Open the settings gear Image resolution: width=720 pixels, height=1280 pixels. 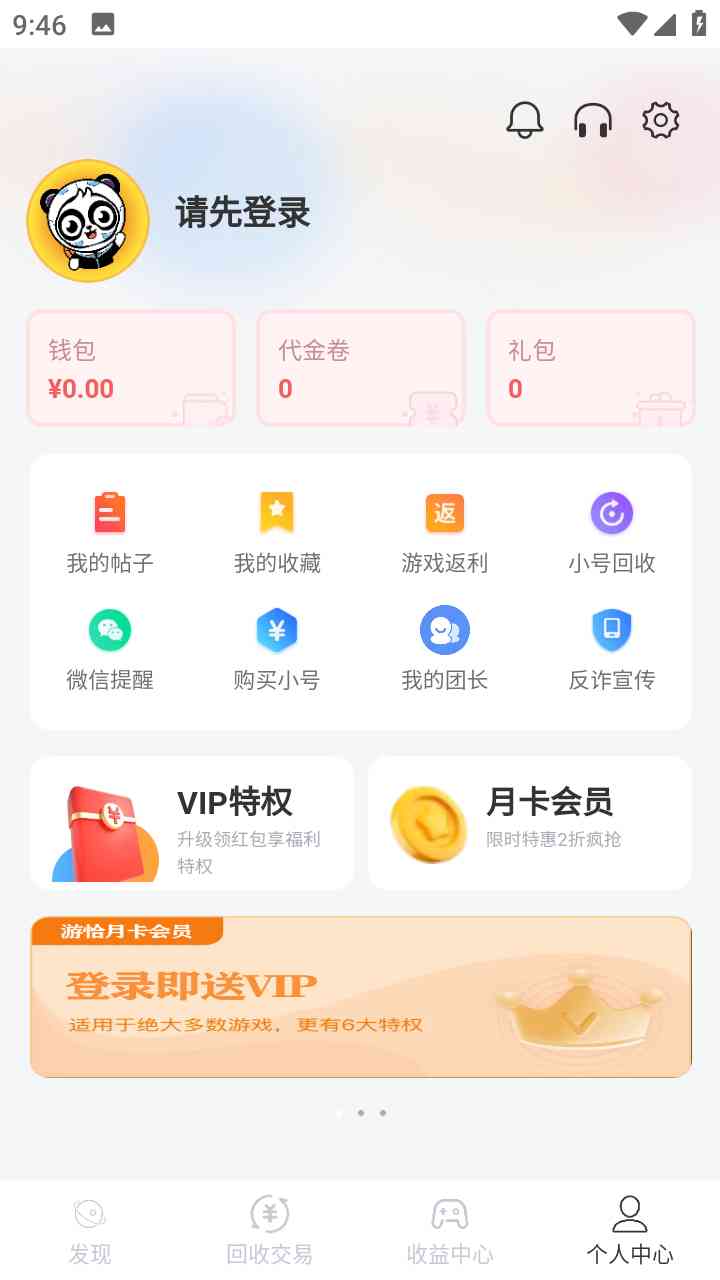click(x=660, y=121)
